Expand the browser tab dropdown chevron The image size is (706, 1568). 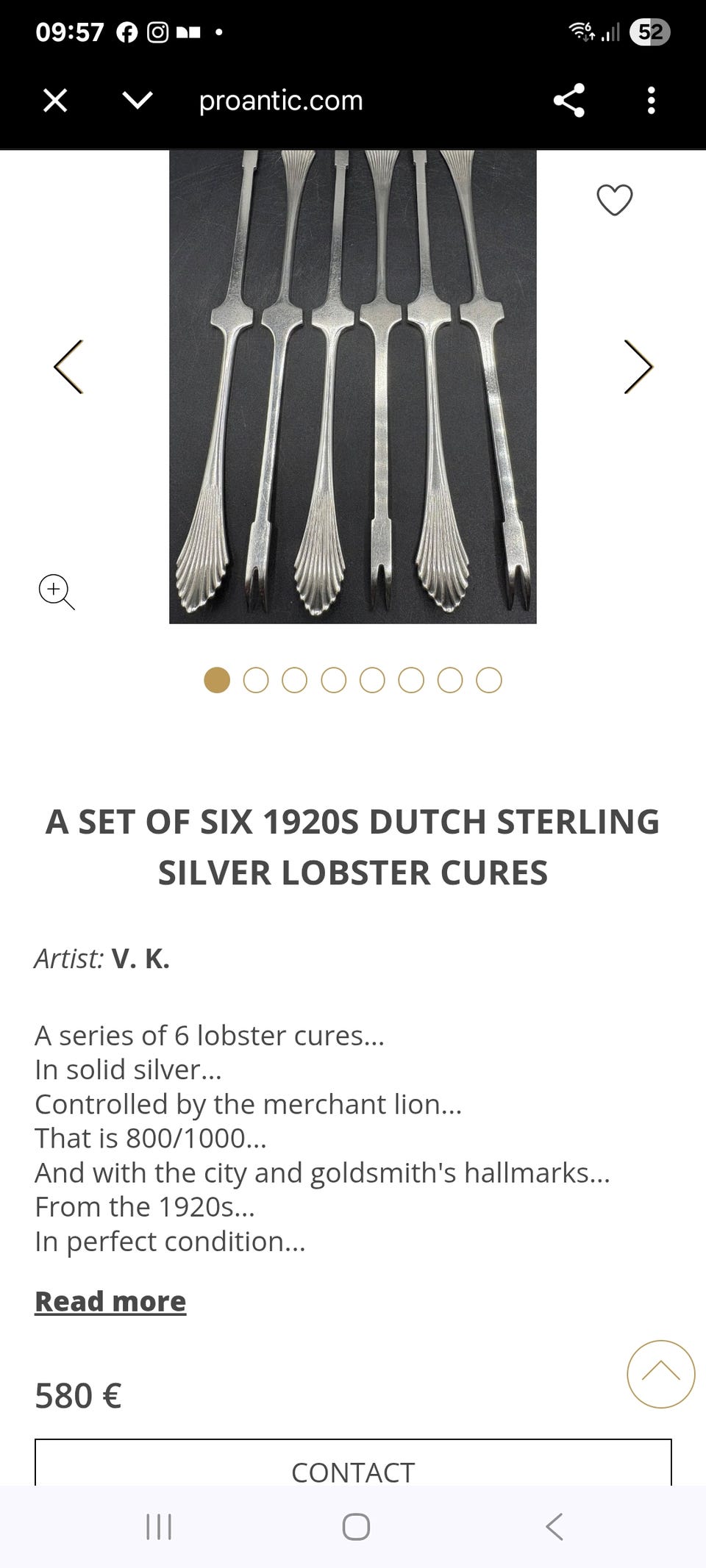coord(138,100)
